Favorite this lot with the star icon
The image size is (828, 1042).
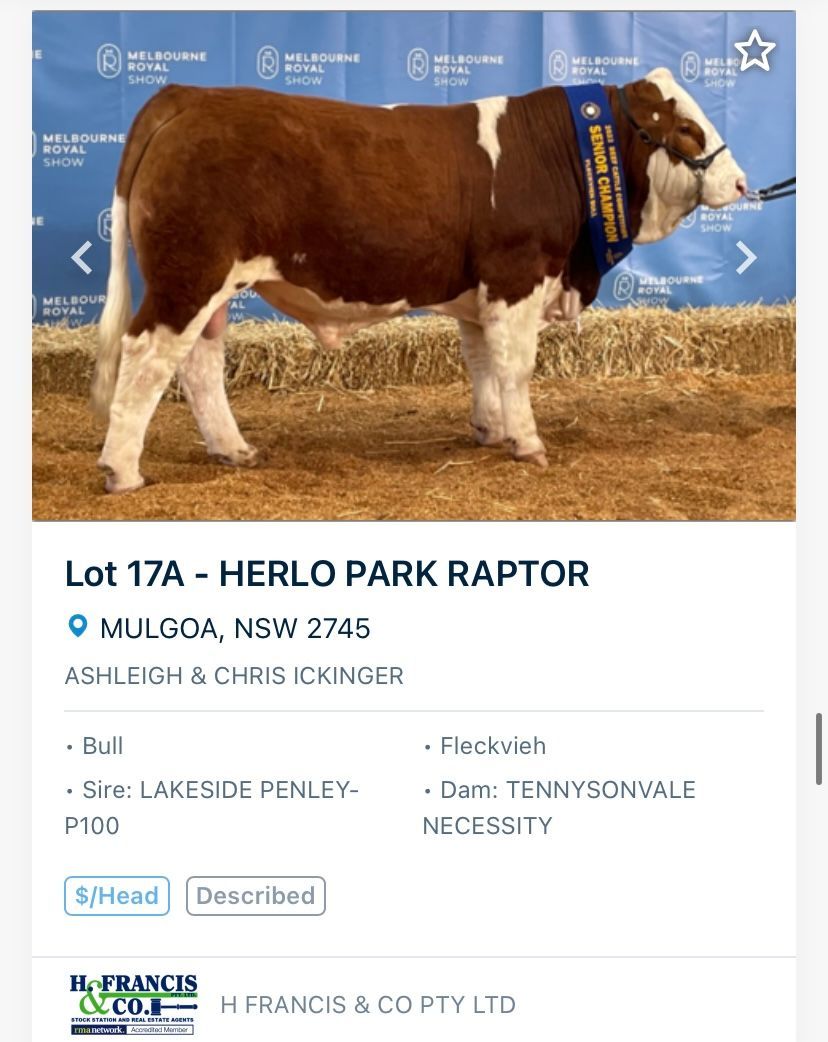pos(754,51)
